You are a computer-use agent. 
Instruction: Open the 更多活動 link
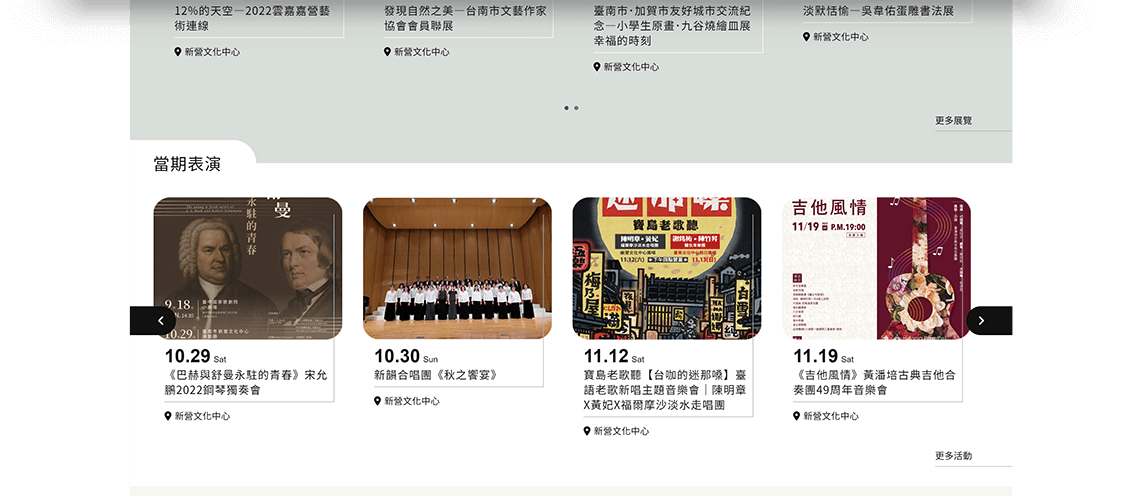coord(953,456)
